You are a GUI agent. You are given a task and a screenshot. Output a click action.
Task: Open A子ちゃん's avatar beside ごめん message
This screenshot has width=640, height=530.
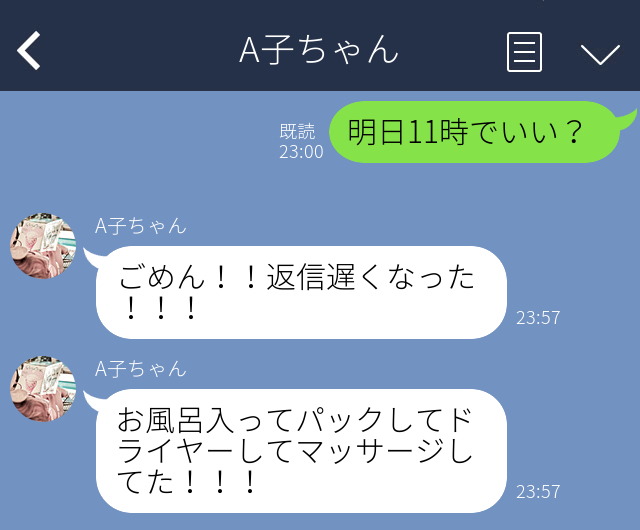pyautogui.click(x=43, y=246)
